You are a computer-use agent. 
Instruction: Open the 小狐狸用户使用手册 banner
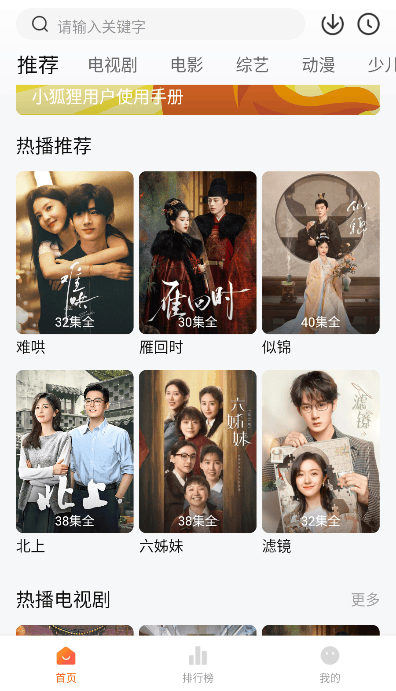pyautogui.click(x=198, y=100)
